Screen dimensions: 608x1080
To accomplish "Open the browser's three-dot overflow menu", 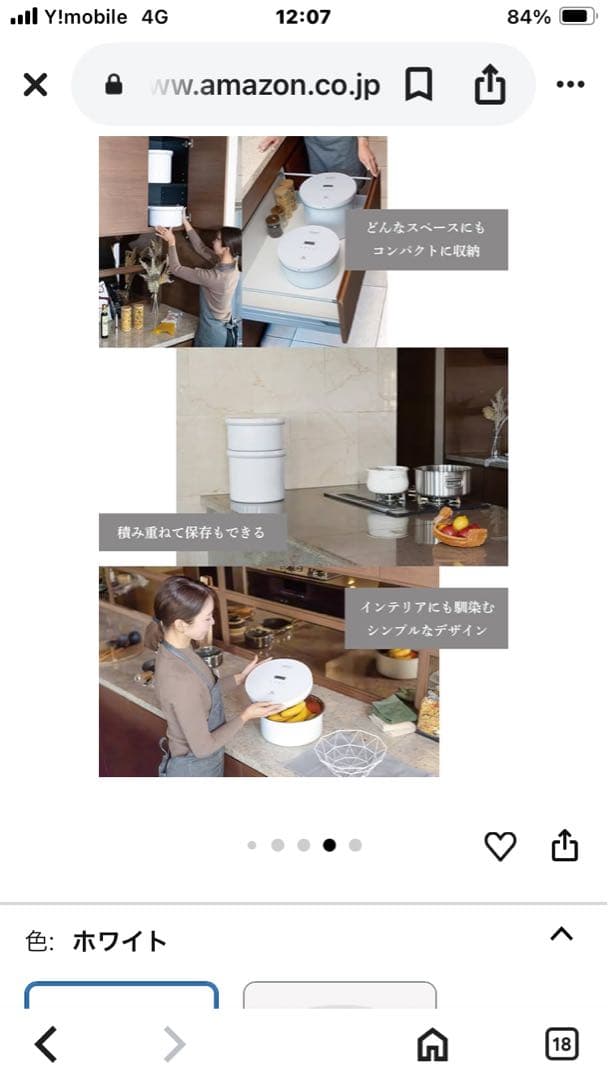I will [570, 85].
